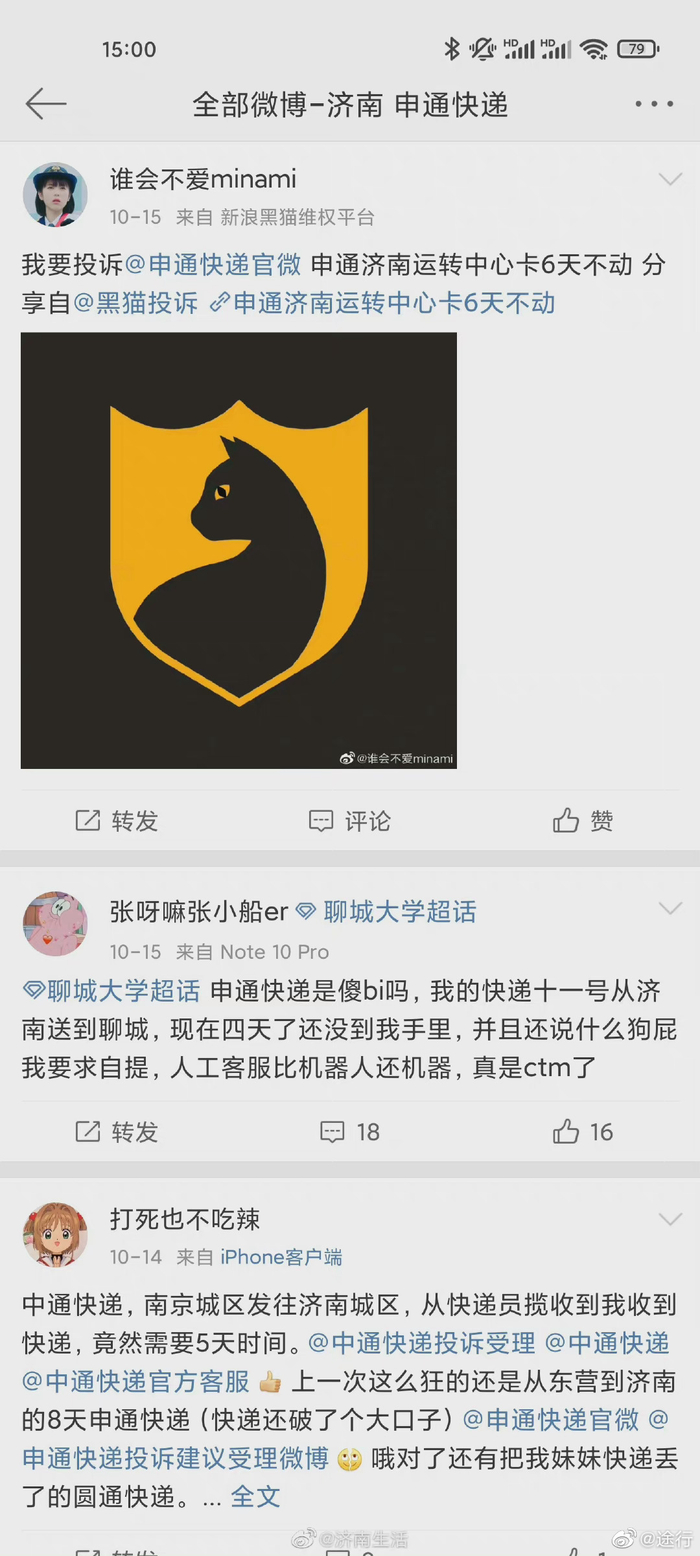Open the @中通快递投诉受理 mention
Viewport: 700px width, 1556px height.
click(x=422, y=1343)
